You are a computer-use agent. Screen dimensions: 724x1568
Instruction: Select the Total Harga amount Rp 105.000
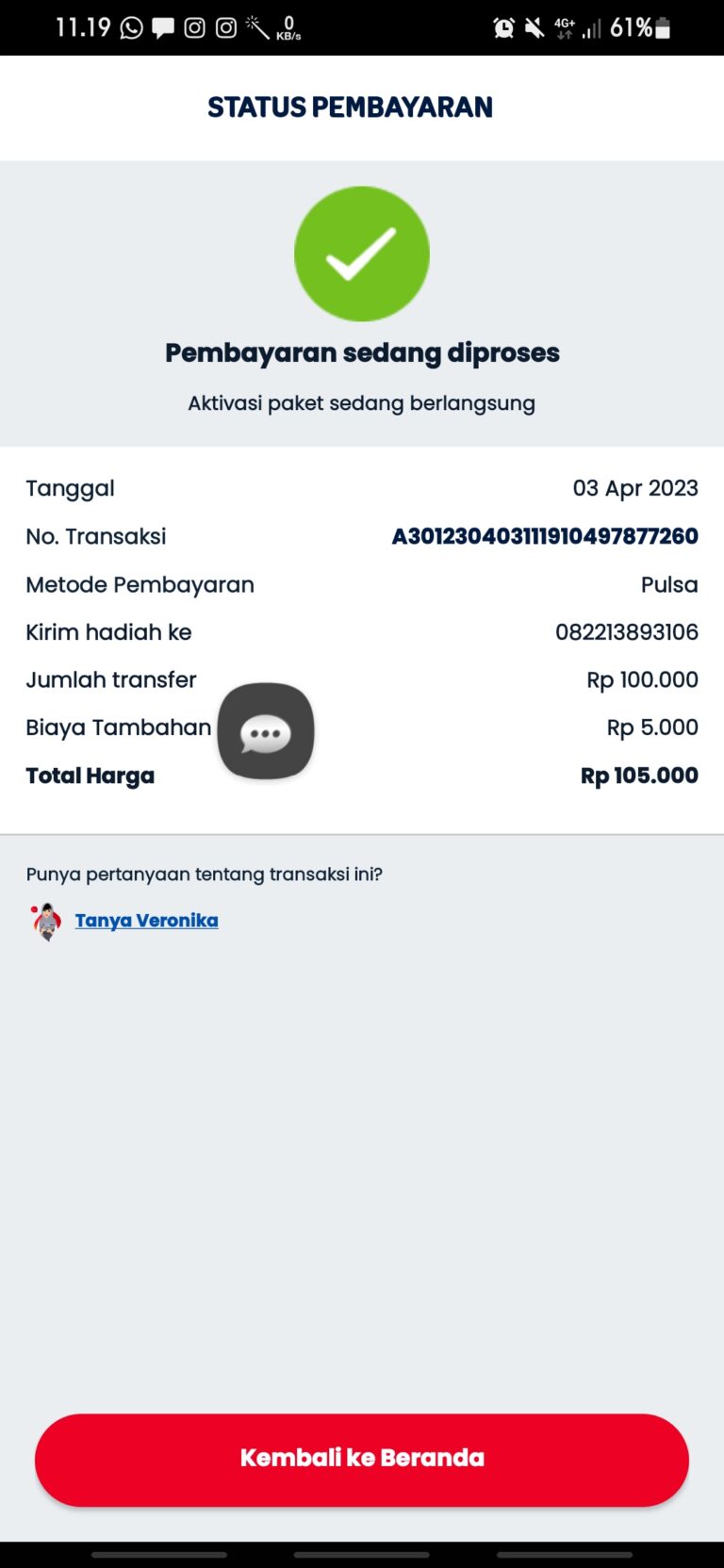(x=638, y=775)
